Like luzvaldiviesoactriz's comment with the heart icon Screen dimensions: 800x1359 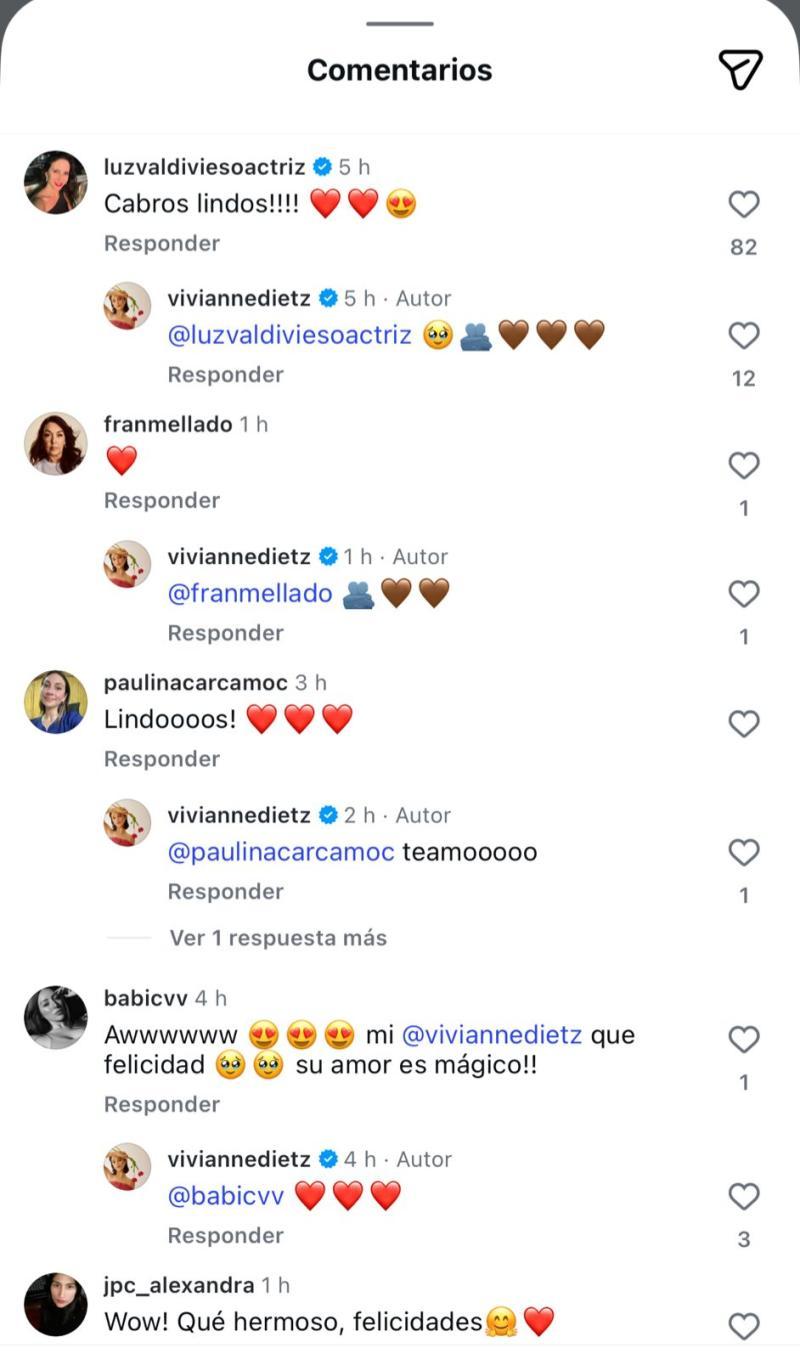[x=744, y=204]
